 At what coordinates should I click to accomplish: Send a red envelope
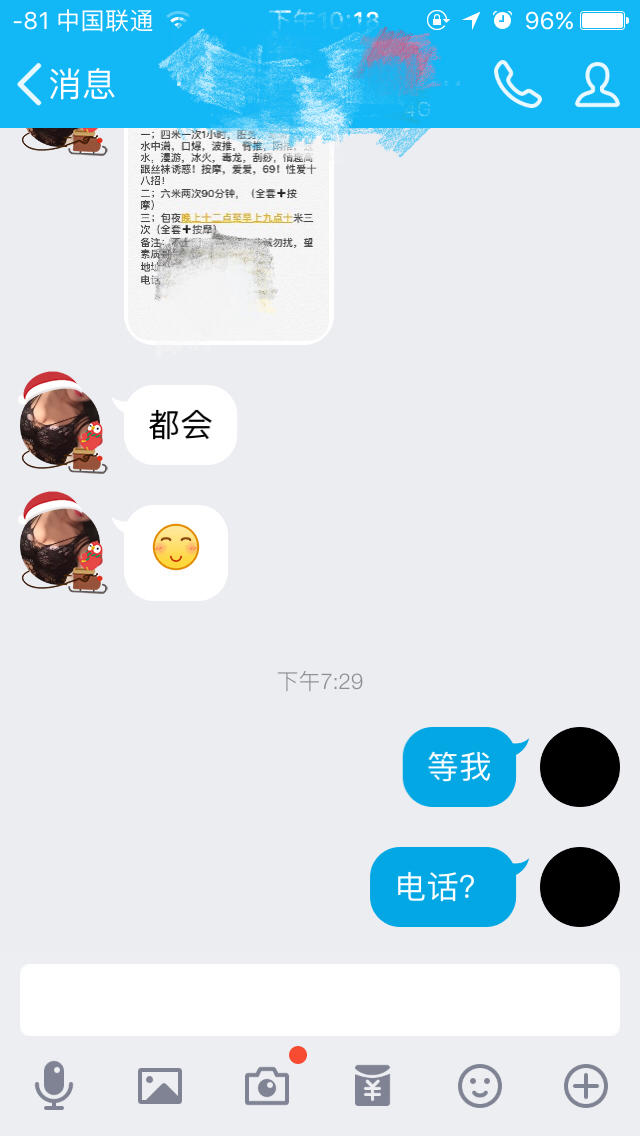[373, 1085]
